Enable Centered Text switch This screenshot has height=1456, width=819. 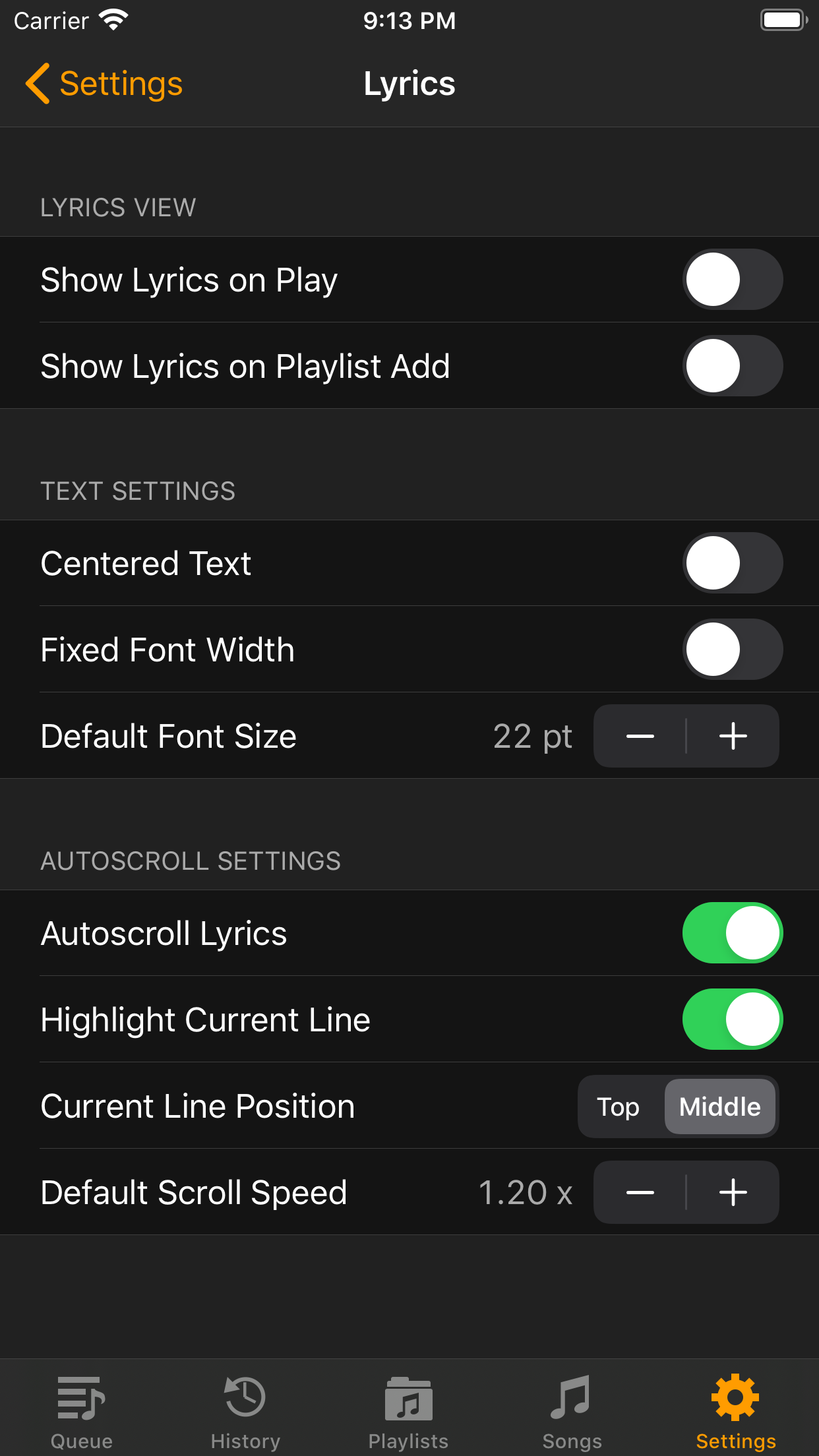[732, 563]
